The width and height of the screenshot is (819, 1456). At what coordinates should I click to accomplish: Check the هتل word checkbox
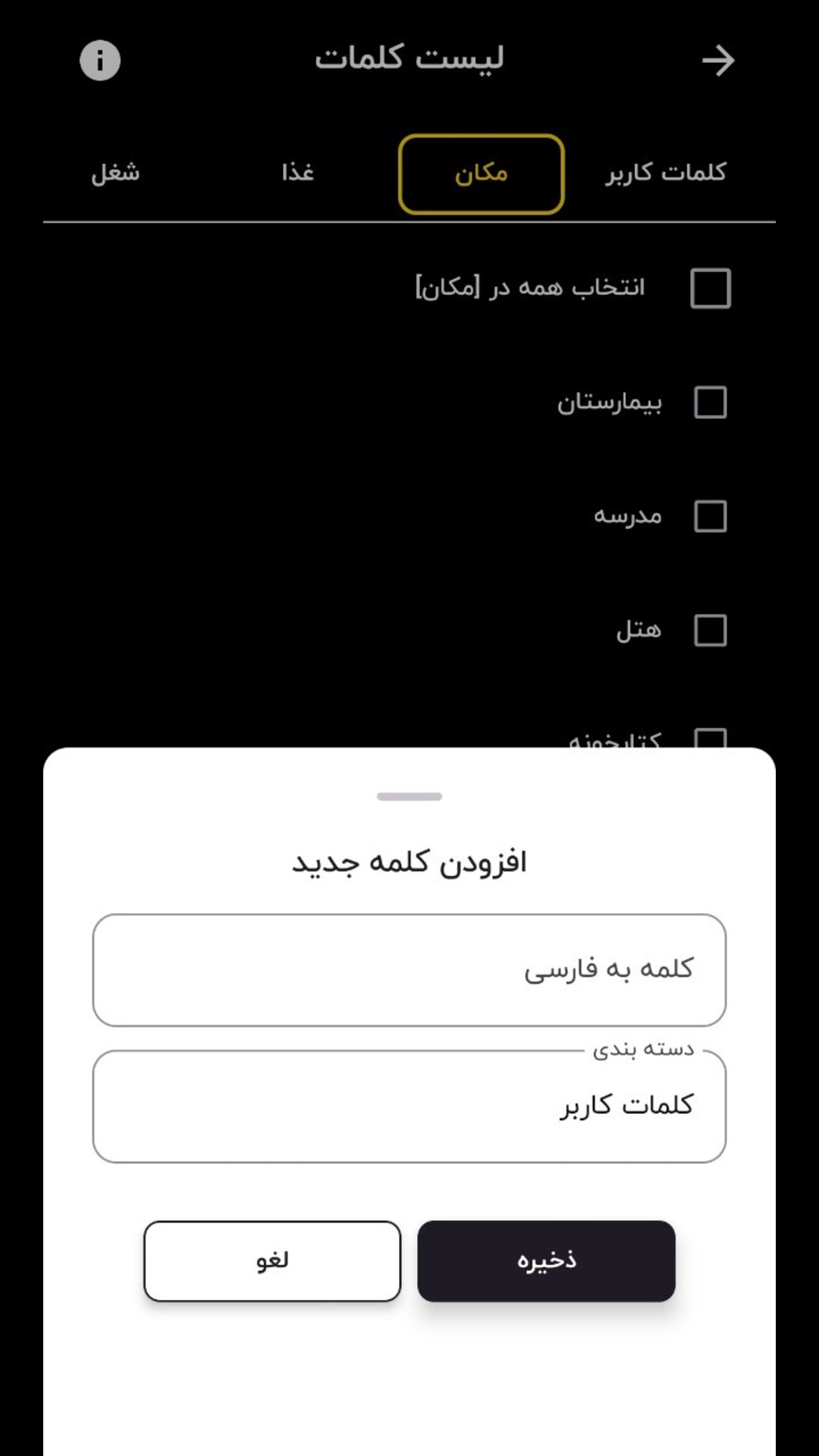click(710, 630)
